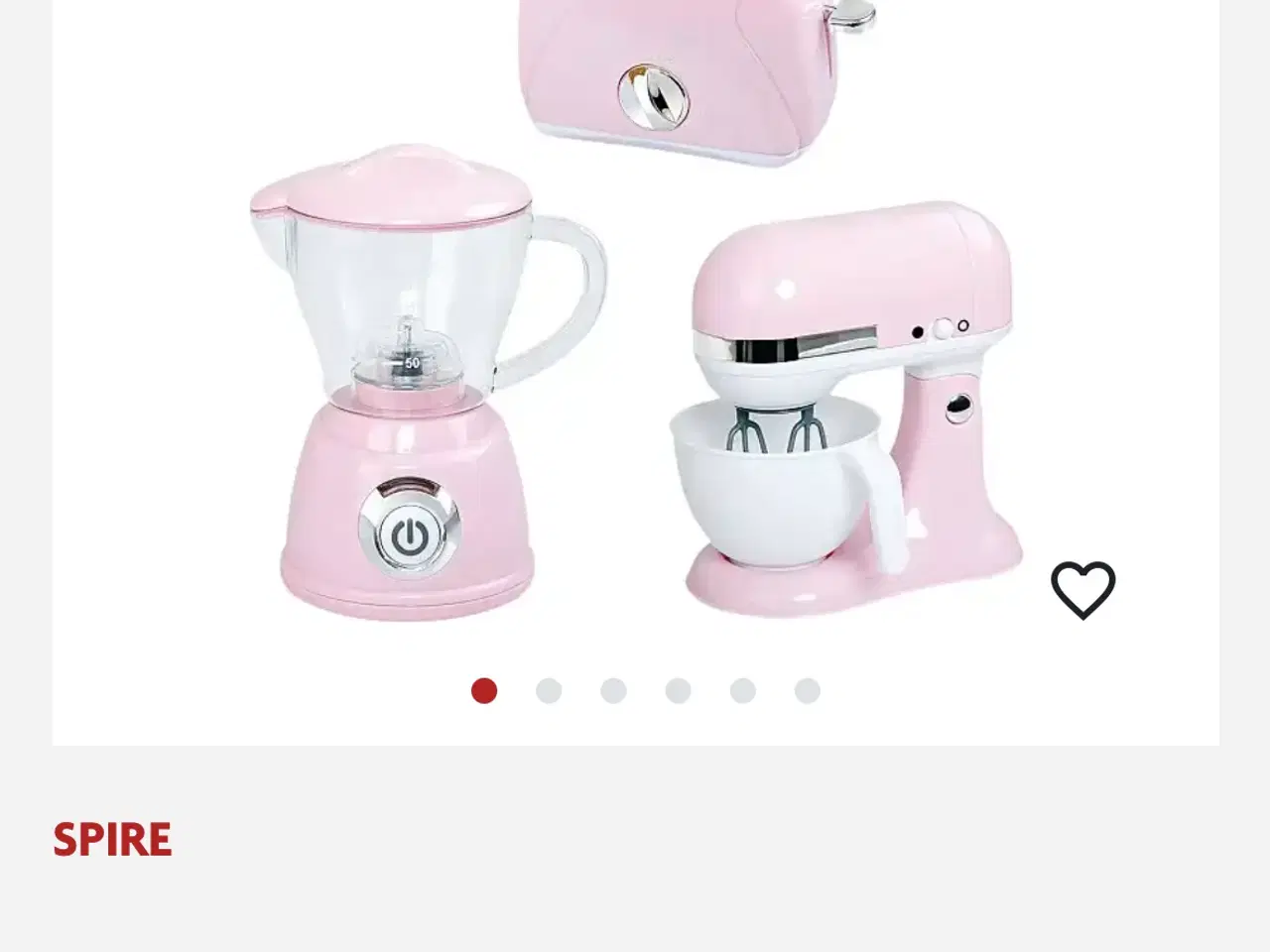Select the third image carousel dot
This screenshot has width=1270, height=952.
click(x=613, y=691)
